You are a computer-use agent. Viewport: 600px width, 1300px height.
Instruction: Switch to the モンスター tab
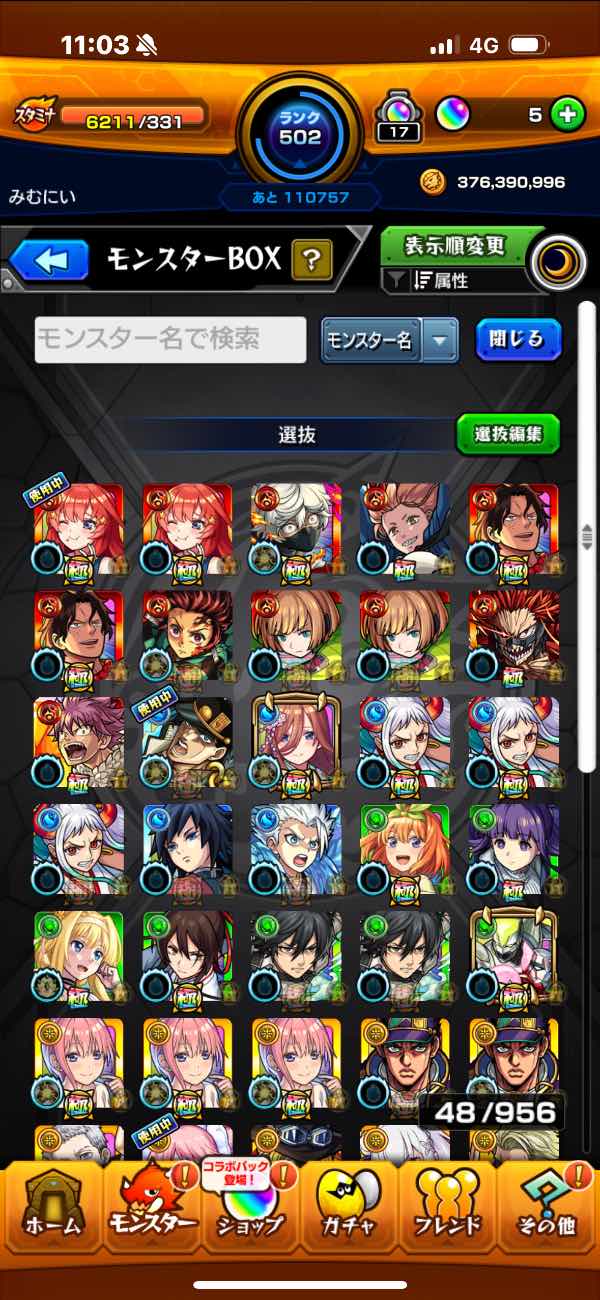pyautogui.click(x=150, y=1210)
